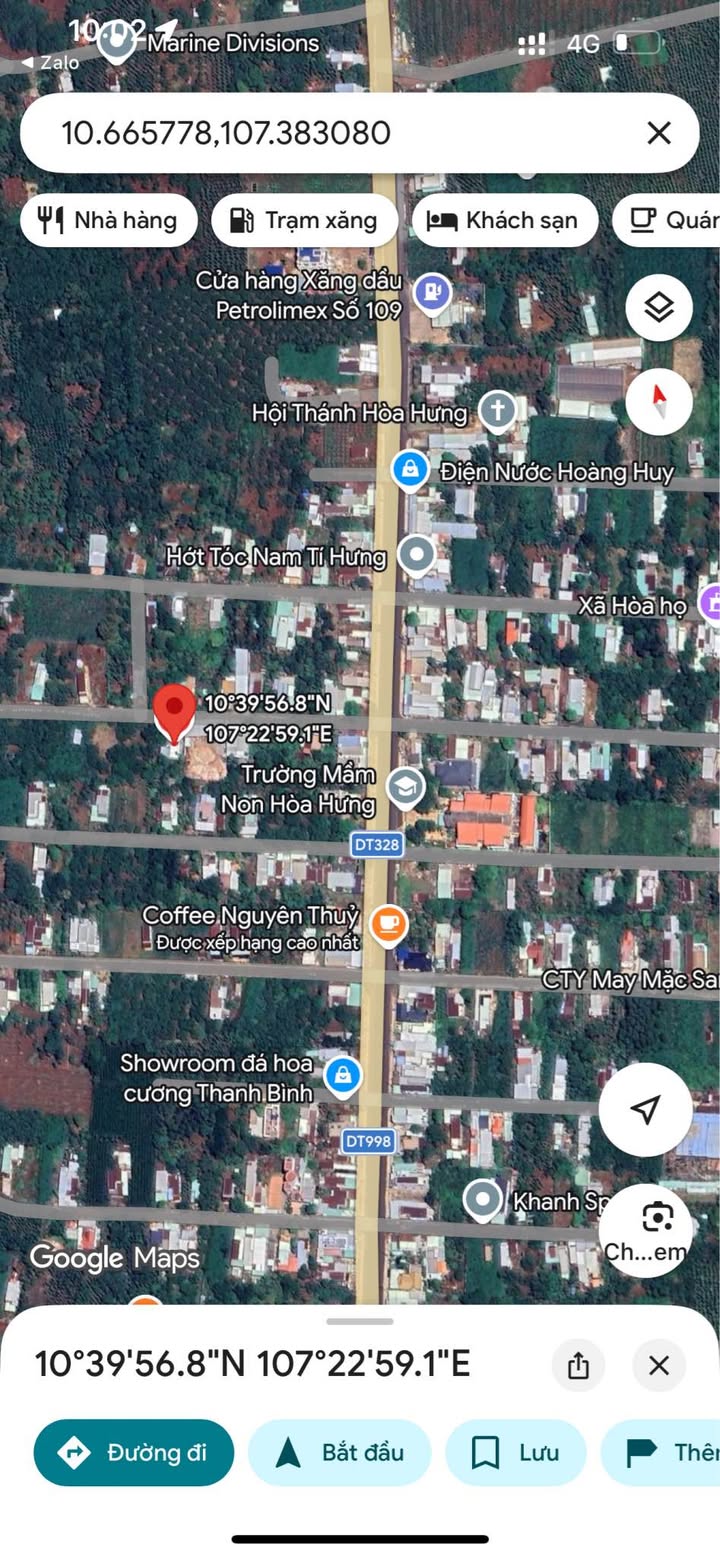The width and height of the screenshot is (720, 1557).
Task: Clear the coordinates in the search bar
Action: tap(658, 133)
